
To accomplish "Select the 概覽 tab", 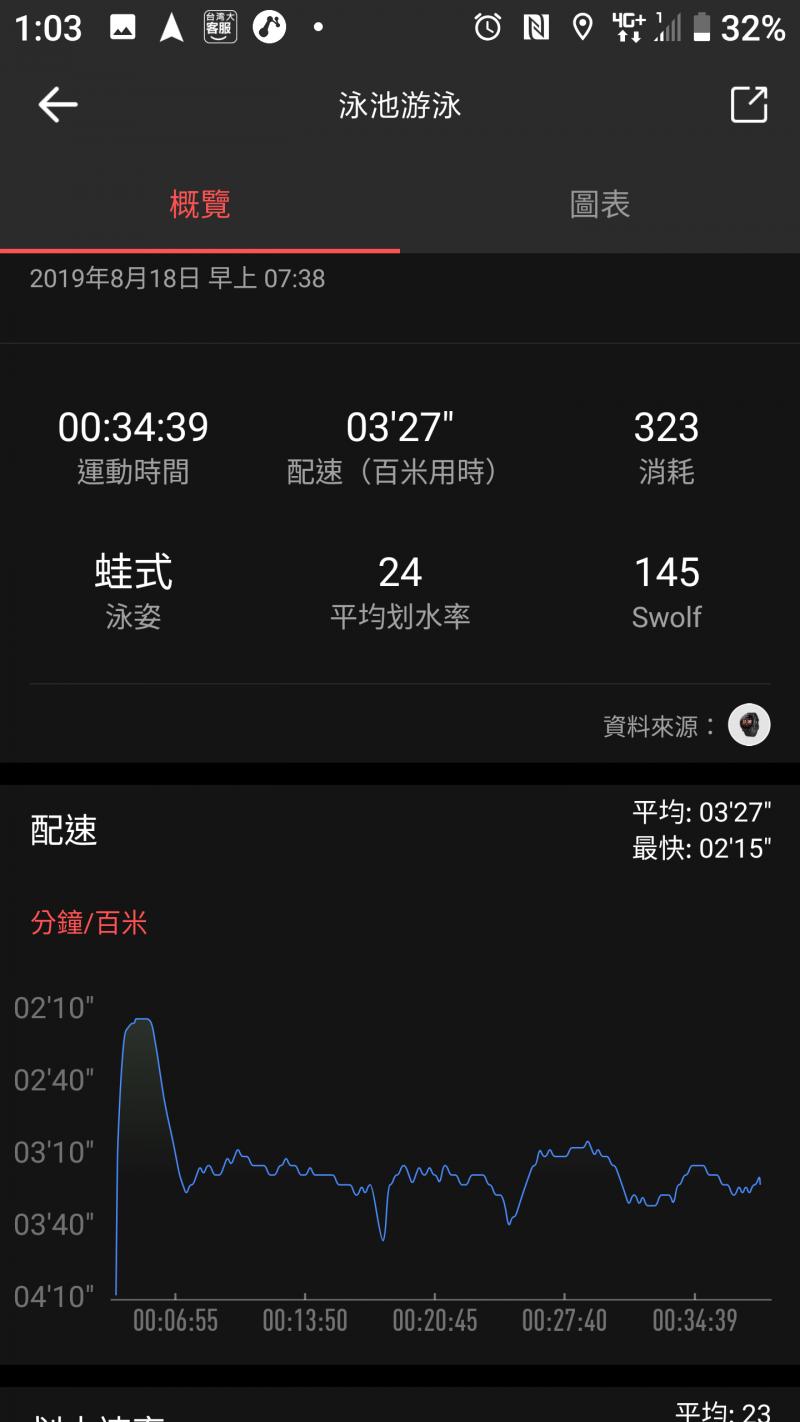I will pos(200,205).
